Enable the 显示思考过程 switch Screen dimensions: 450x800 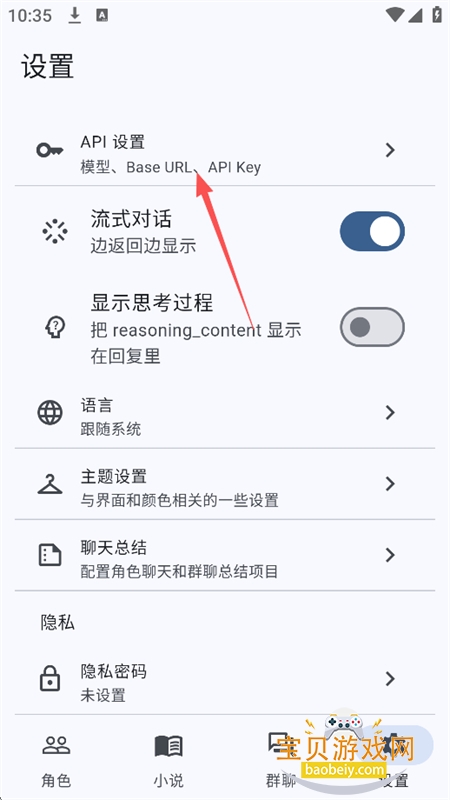372,327
